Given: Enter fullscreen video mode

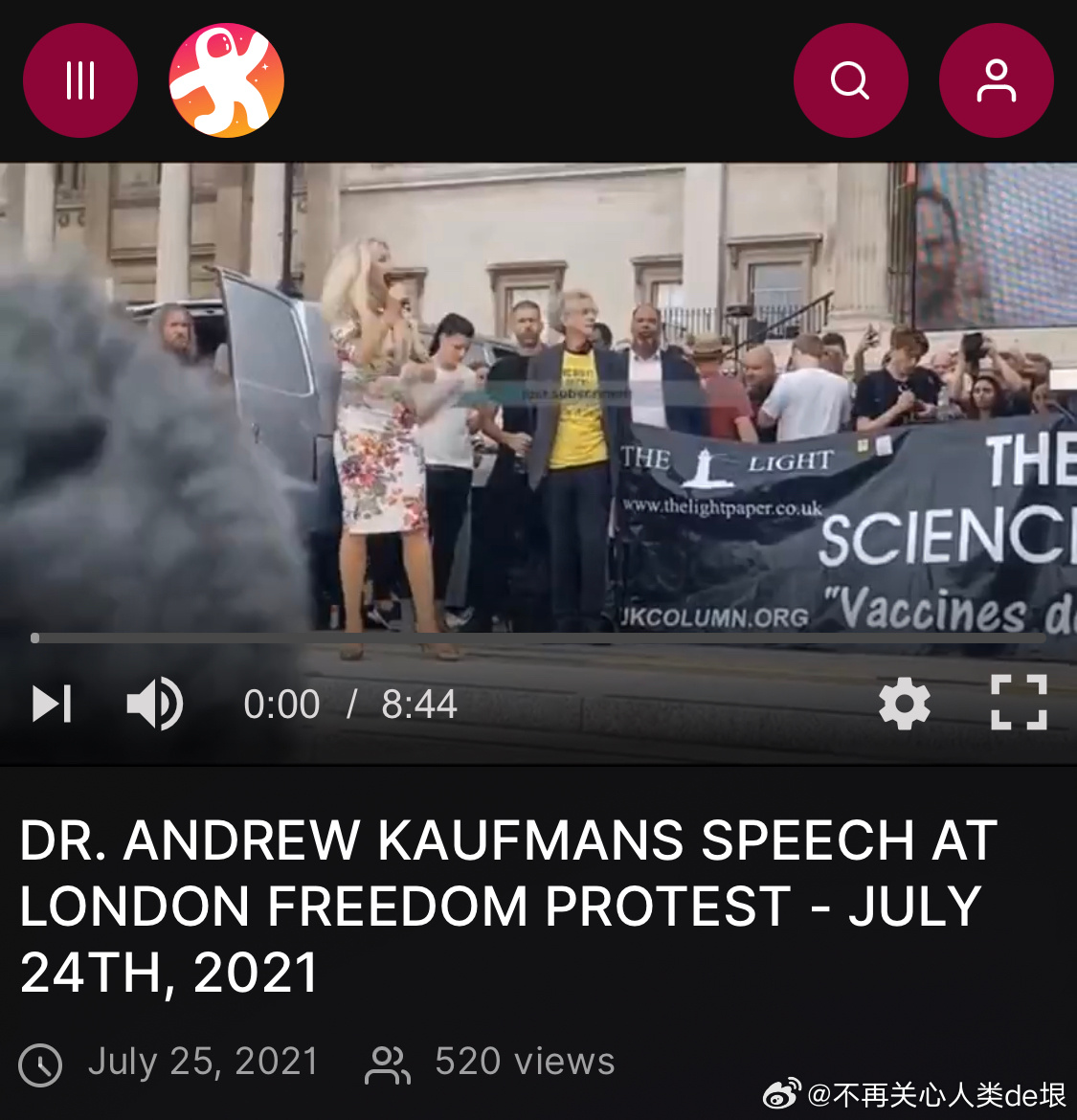Looking at the screenshot, I should tap(1019, 703).
